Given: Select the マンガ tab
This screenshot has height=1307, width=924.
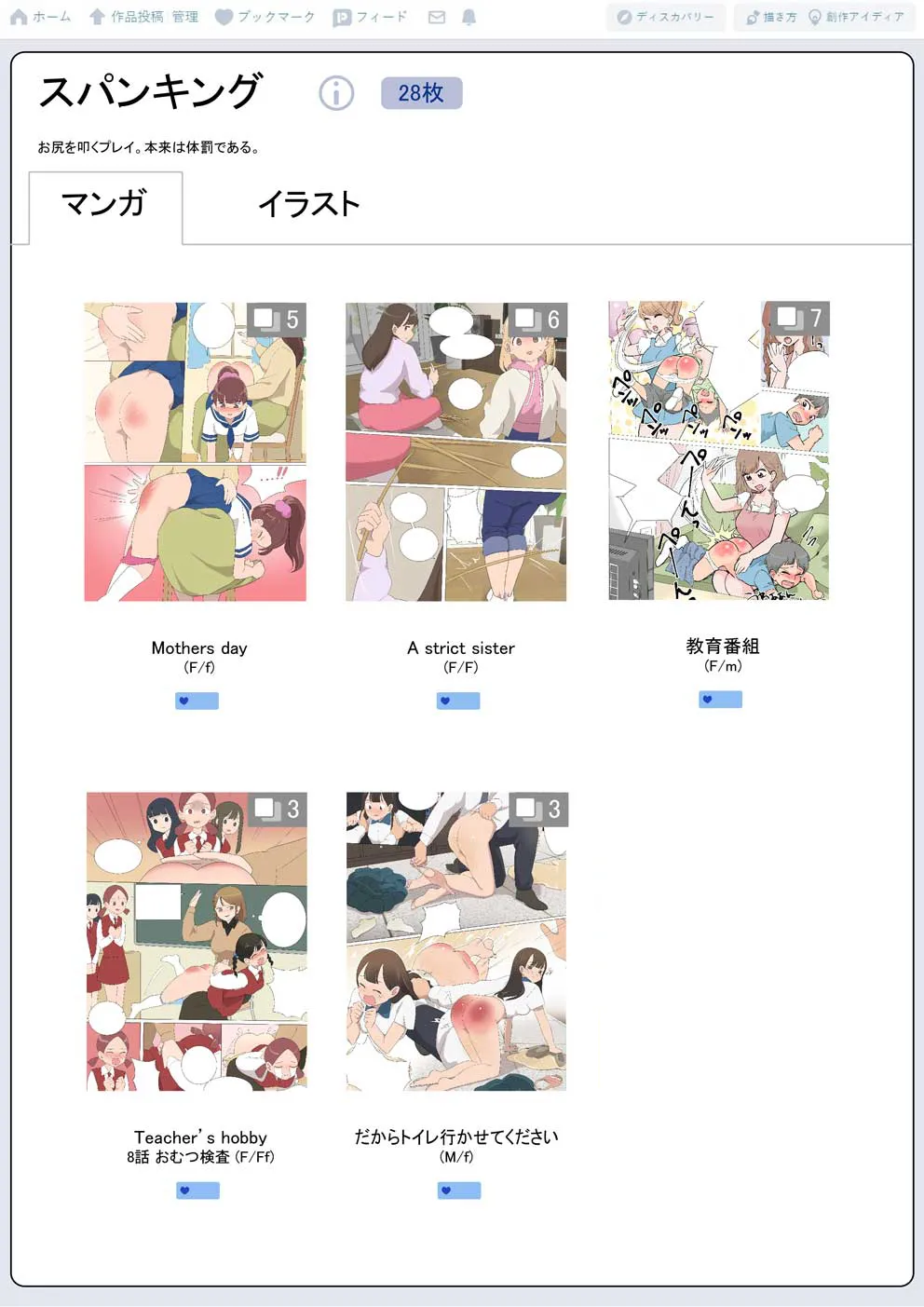Looking at the screenshot, I should click(104, 204).
